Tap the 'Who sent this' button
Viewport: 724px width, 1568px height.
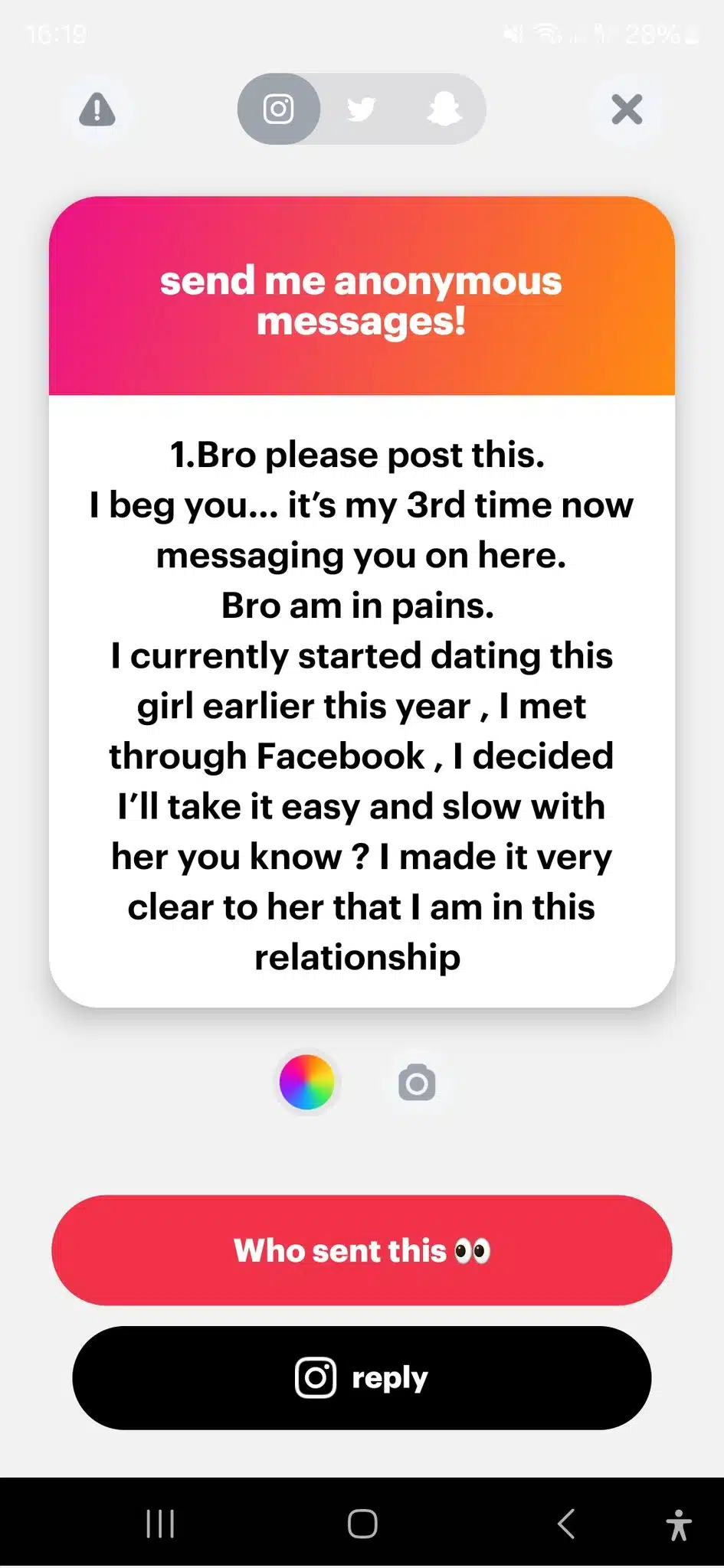[362, 1250]
